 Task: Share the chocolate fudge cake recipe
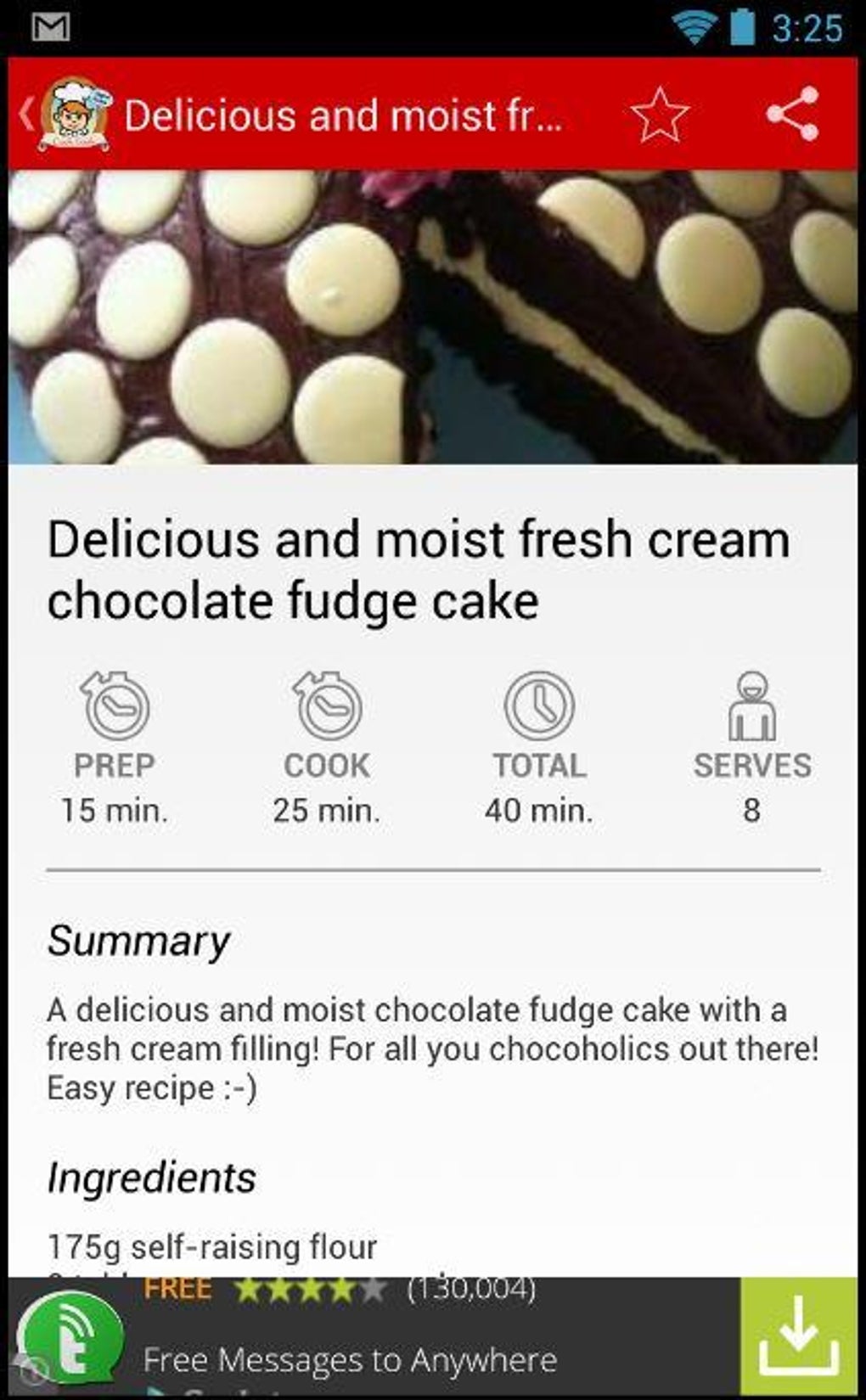click(791, 114)
